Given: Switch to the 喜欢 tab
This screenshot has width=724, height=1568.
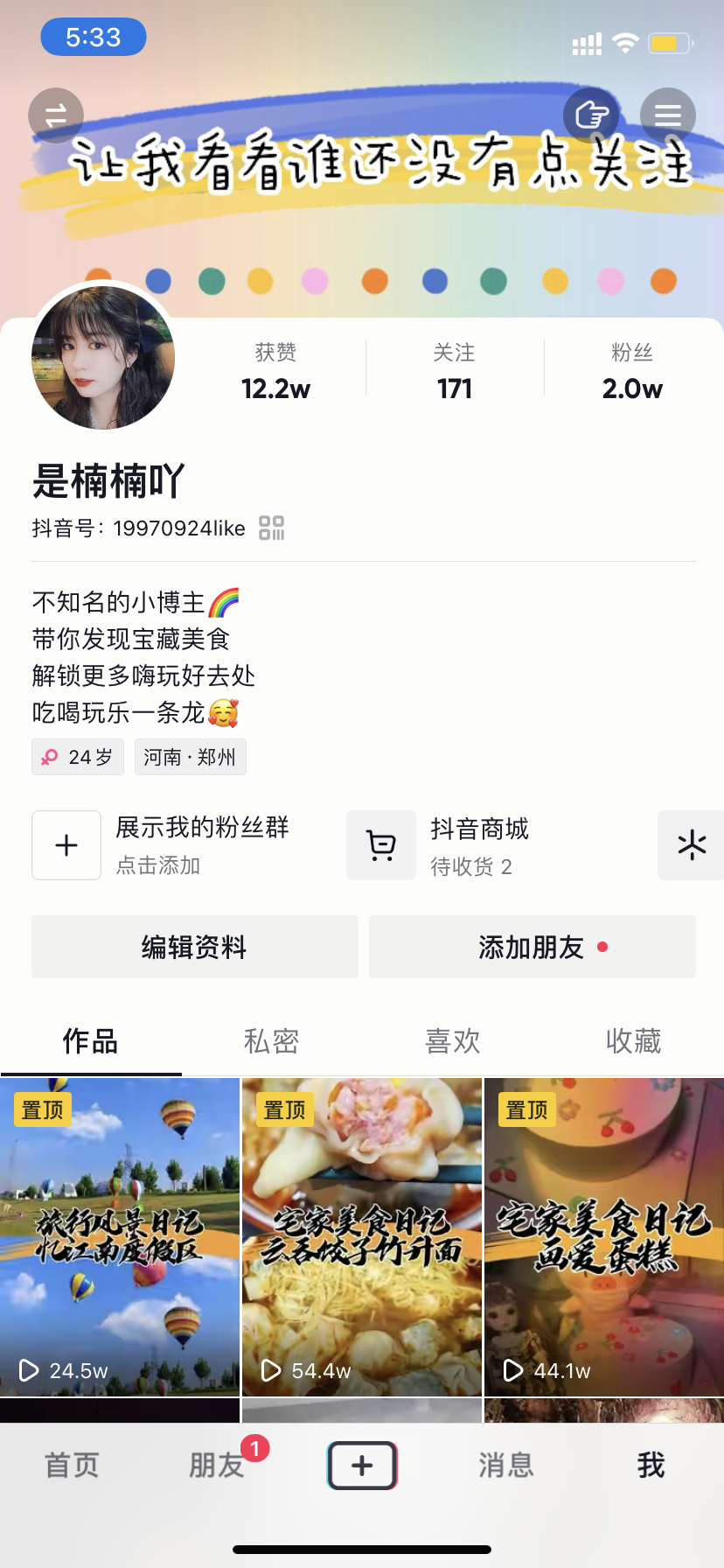Looking at the screenshot, I should tap(452, 1041).
